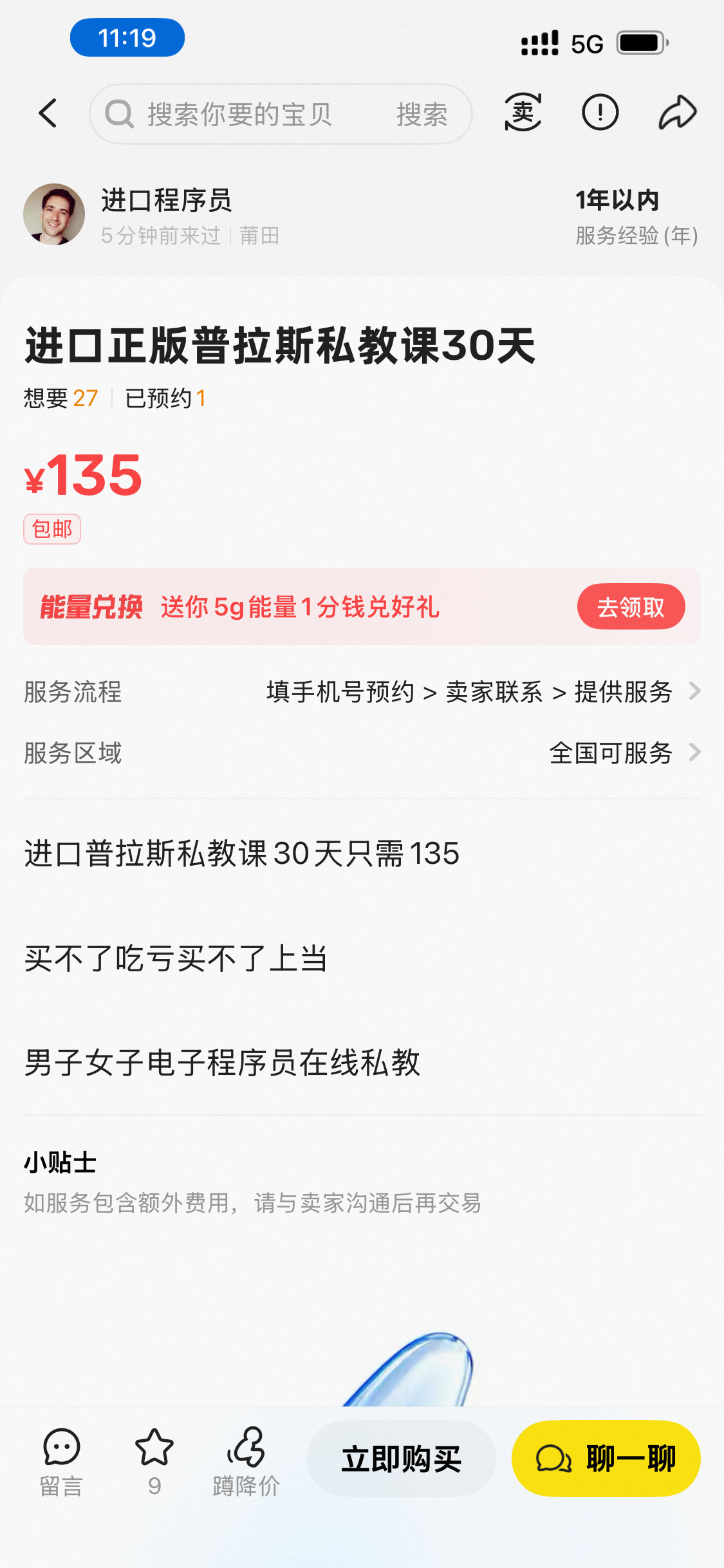Share this listing with arrow icon

tap(677, 113)
